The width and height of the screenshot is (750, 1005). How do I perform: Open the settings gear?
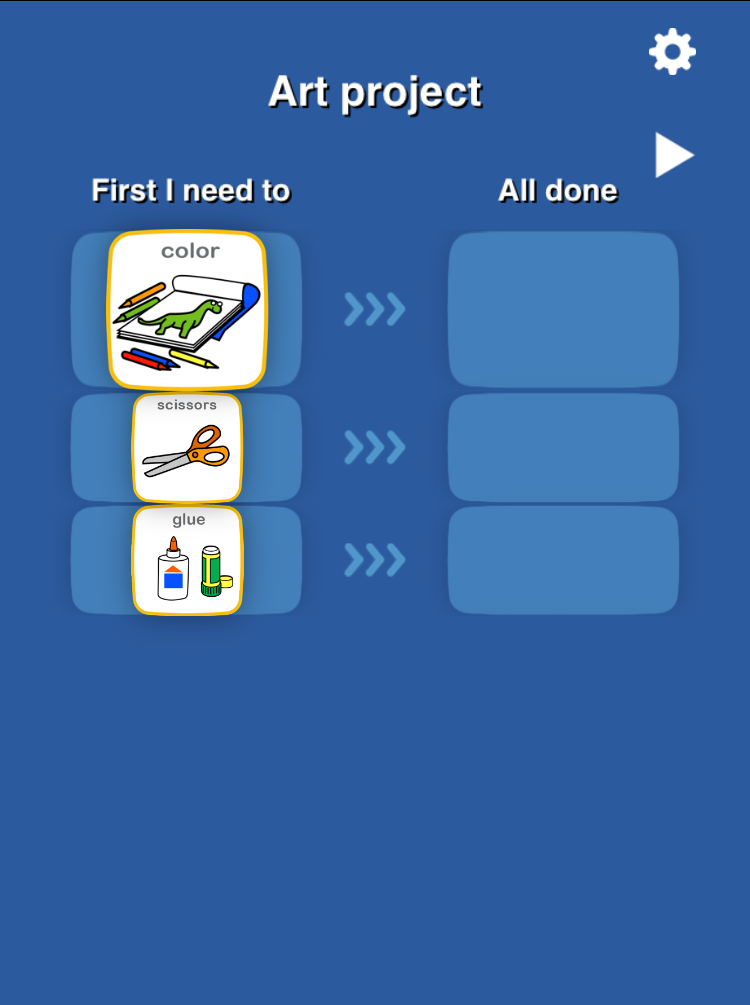pos(670,52)
